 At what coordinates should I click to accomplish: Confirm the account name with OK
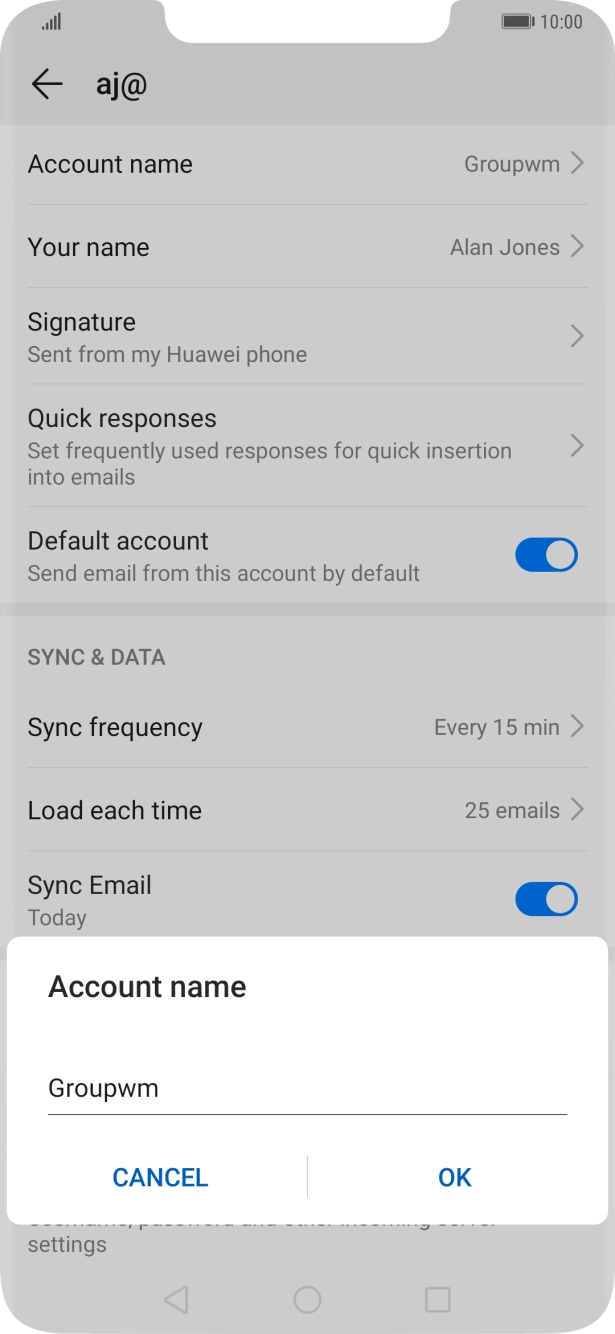tap(454, 1177)
